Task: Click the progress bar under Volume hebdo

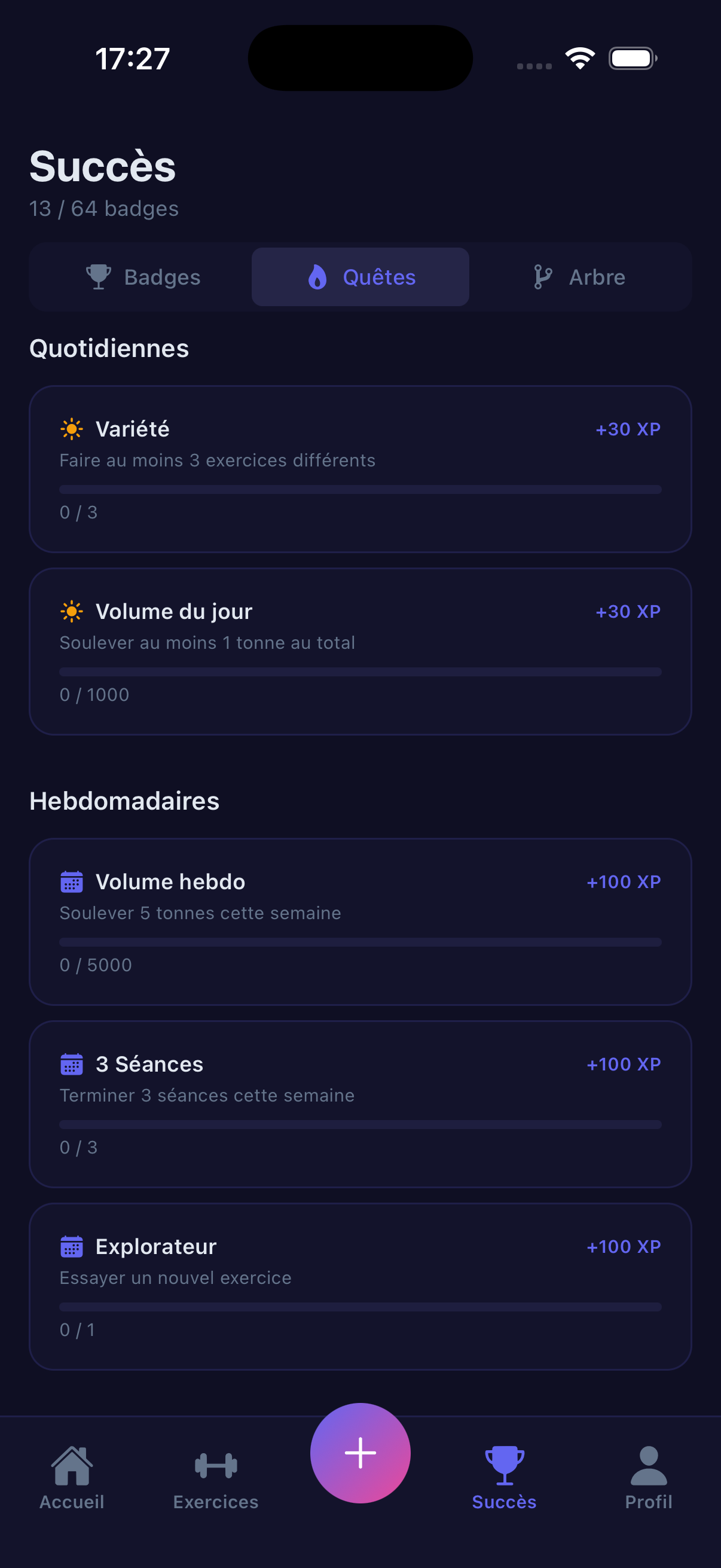Action: click(360, 941)
